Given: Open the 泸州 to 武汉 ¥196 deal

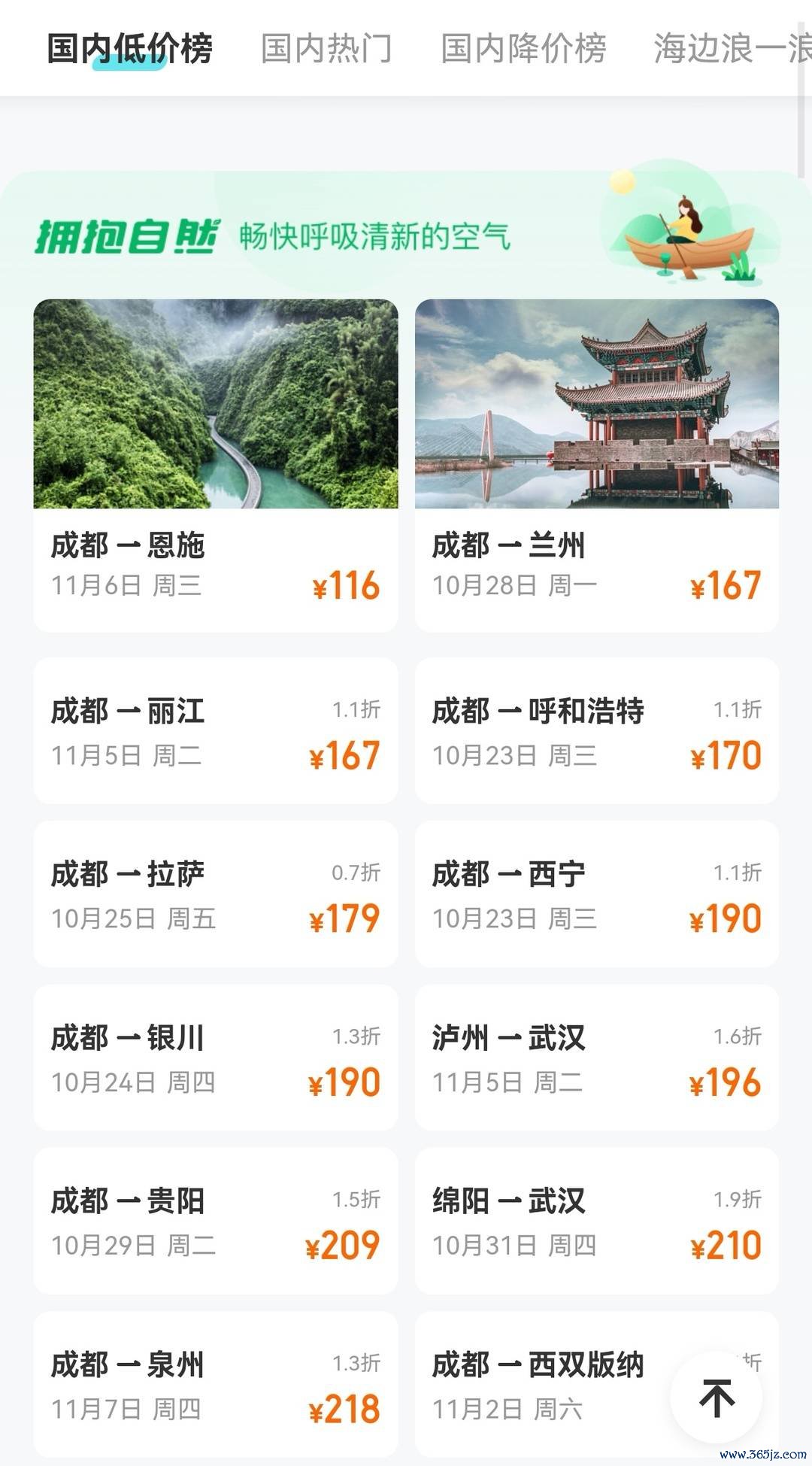Looking at the screenshot, I should pyautogui.click(x=597, y=1058).
